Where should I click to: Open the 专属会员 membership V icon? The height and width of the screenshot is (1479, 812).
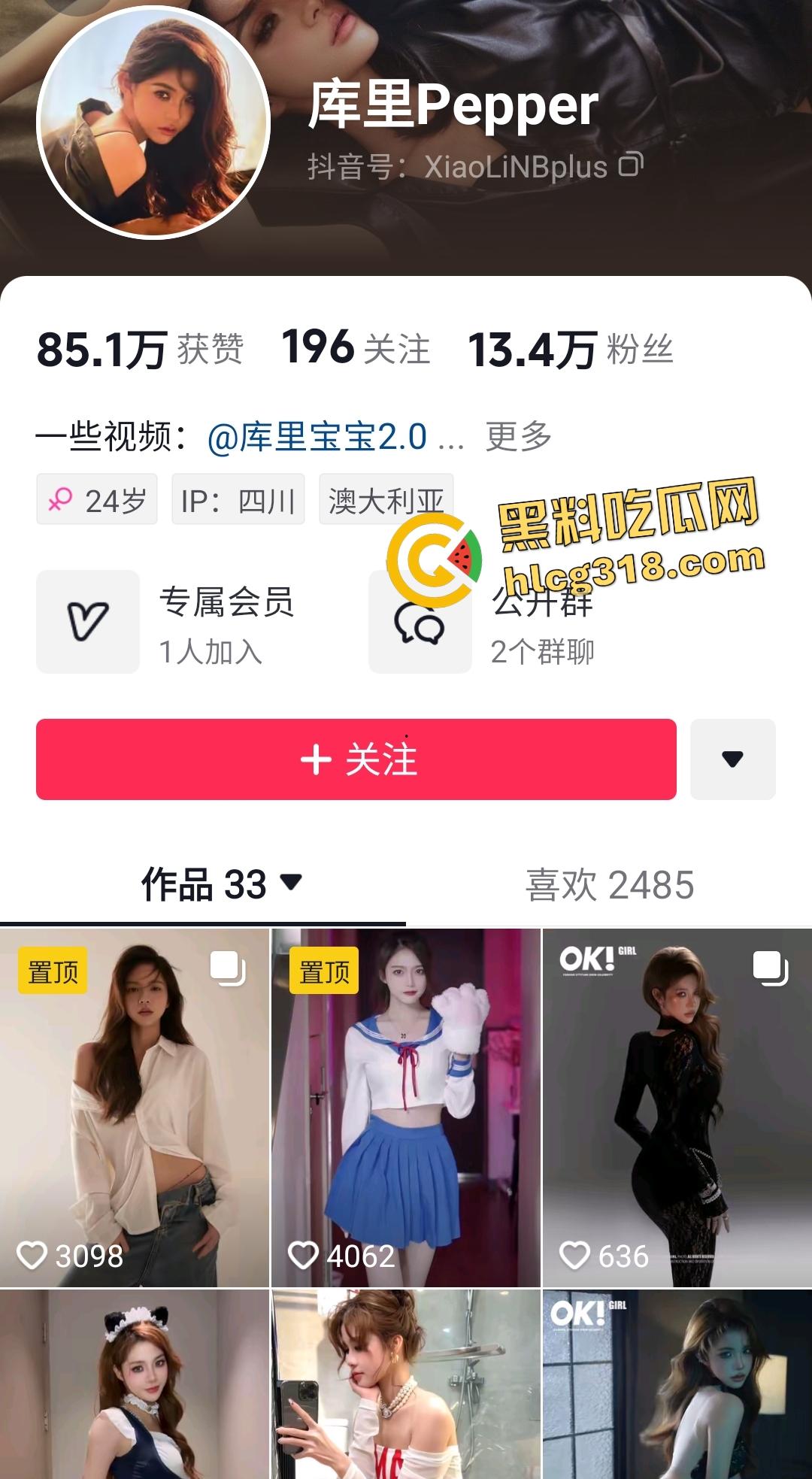tap(87, 620)
